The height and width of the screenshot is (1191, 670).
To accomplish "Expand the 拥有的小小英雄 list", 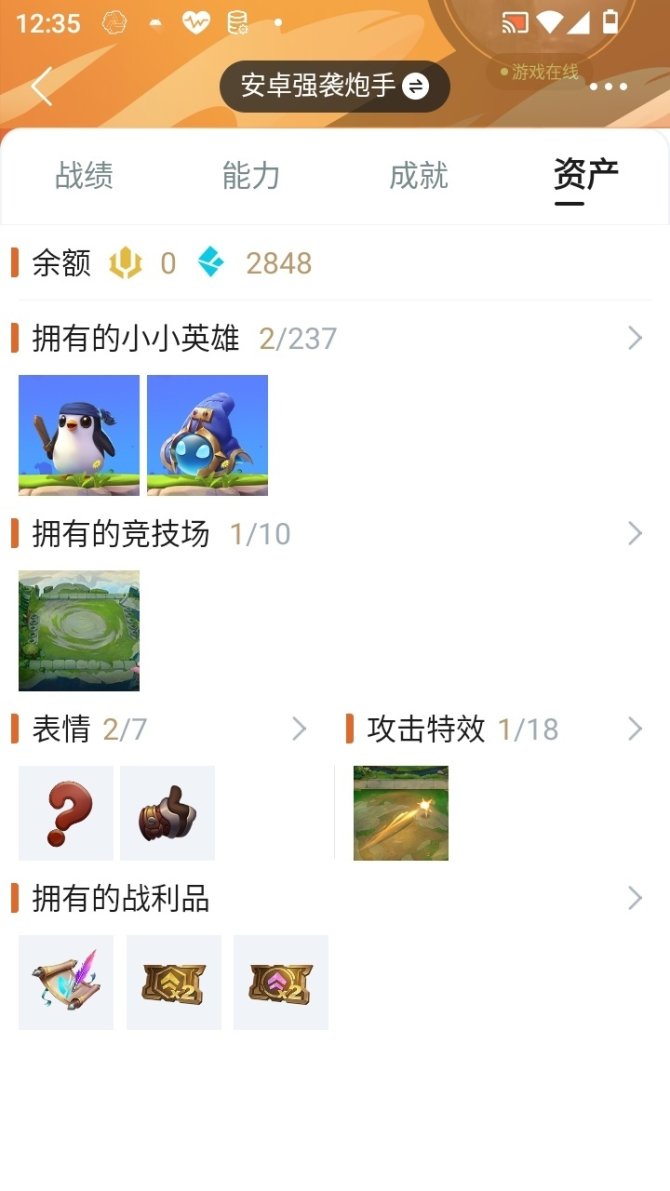I will coord(634,339).
